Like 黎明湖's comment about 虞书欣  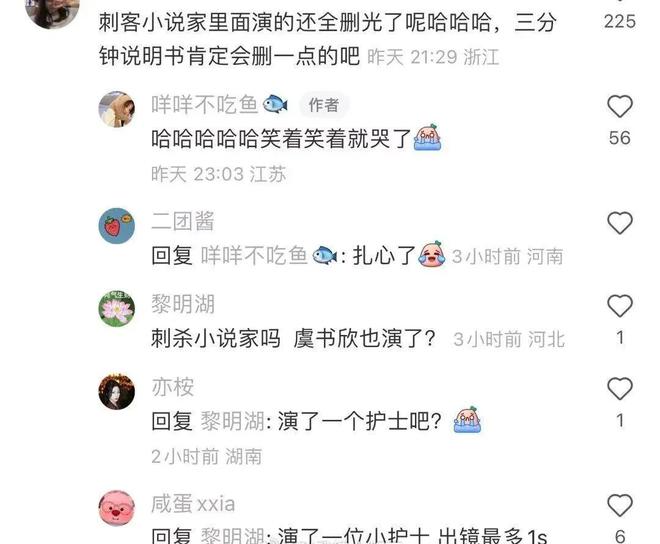[620, 305]
